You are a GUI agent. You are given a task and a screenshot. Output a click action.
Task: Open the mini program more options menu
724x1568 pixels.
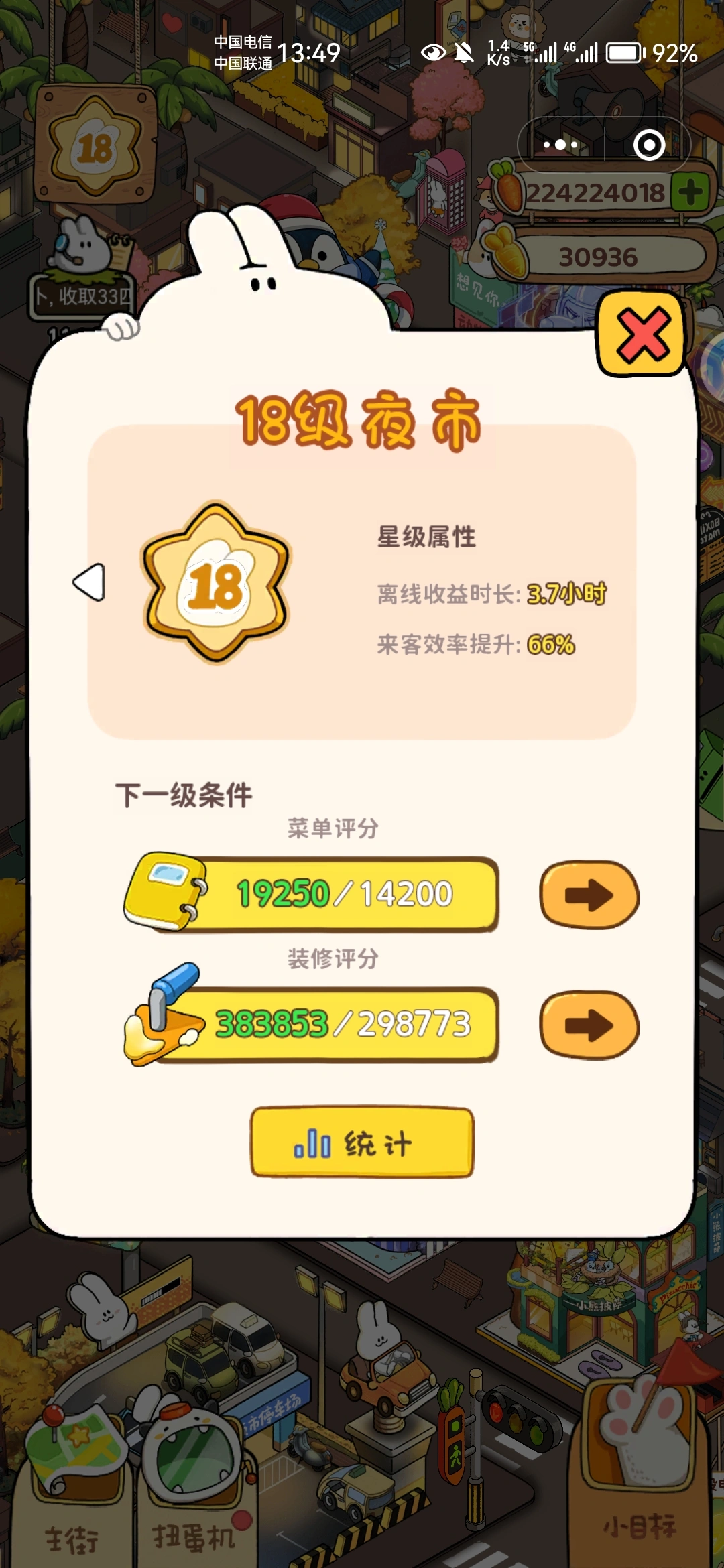[x=558, y=145]
